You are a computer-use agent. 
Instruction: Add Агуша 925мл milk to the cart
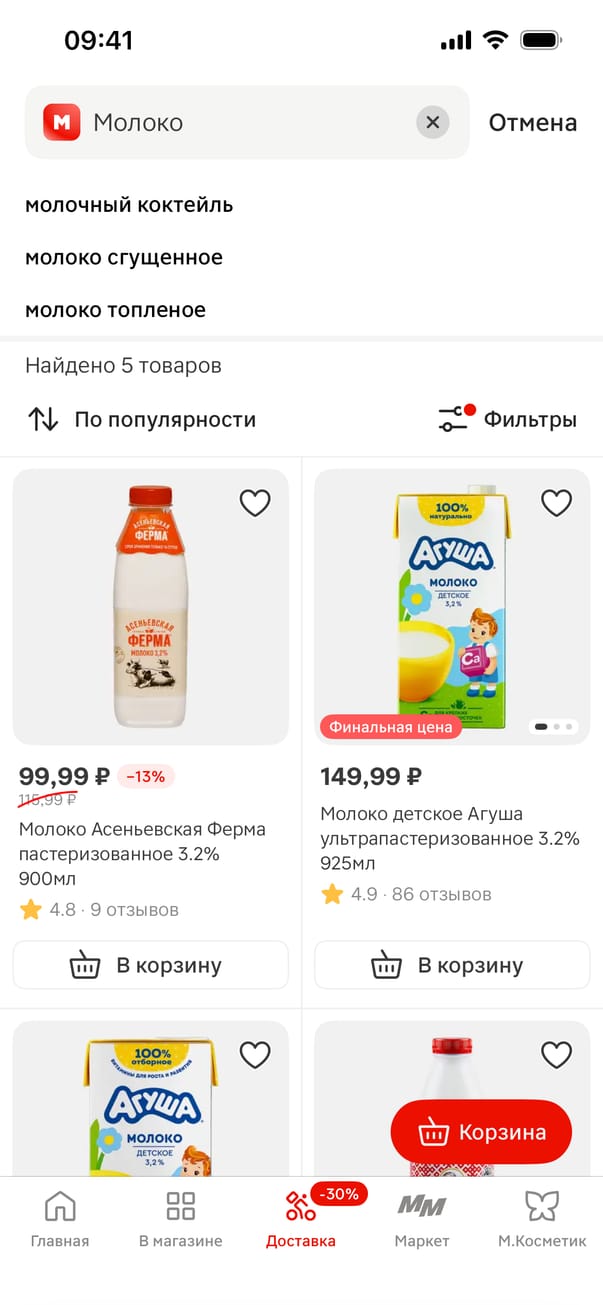point(452,965)
